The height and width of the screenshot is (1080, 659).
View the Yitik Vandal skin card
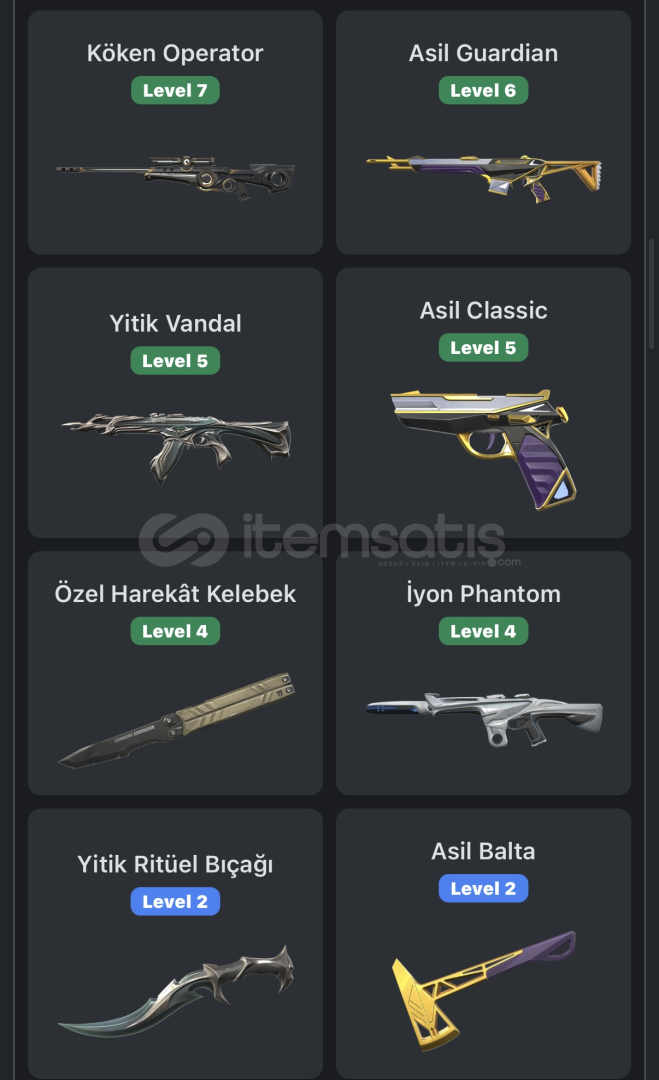(x=175, y=403)
